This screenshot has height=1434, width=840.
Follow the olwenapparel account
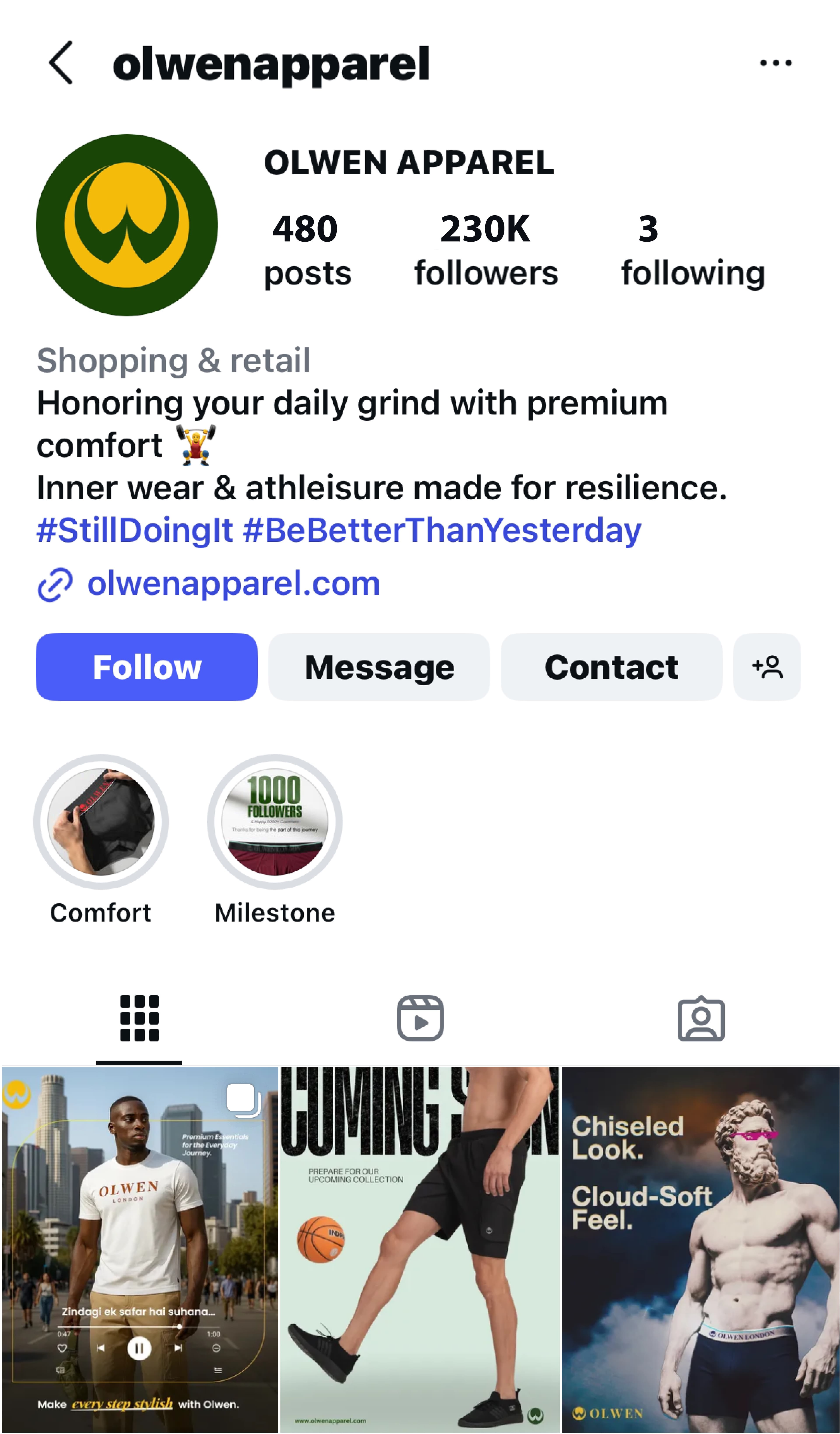[x=147, y=667]
